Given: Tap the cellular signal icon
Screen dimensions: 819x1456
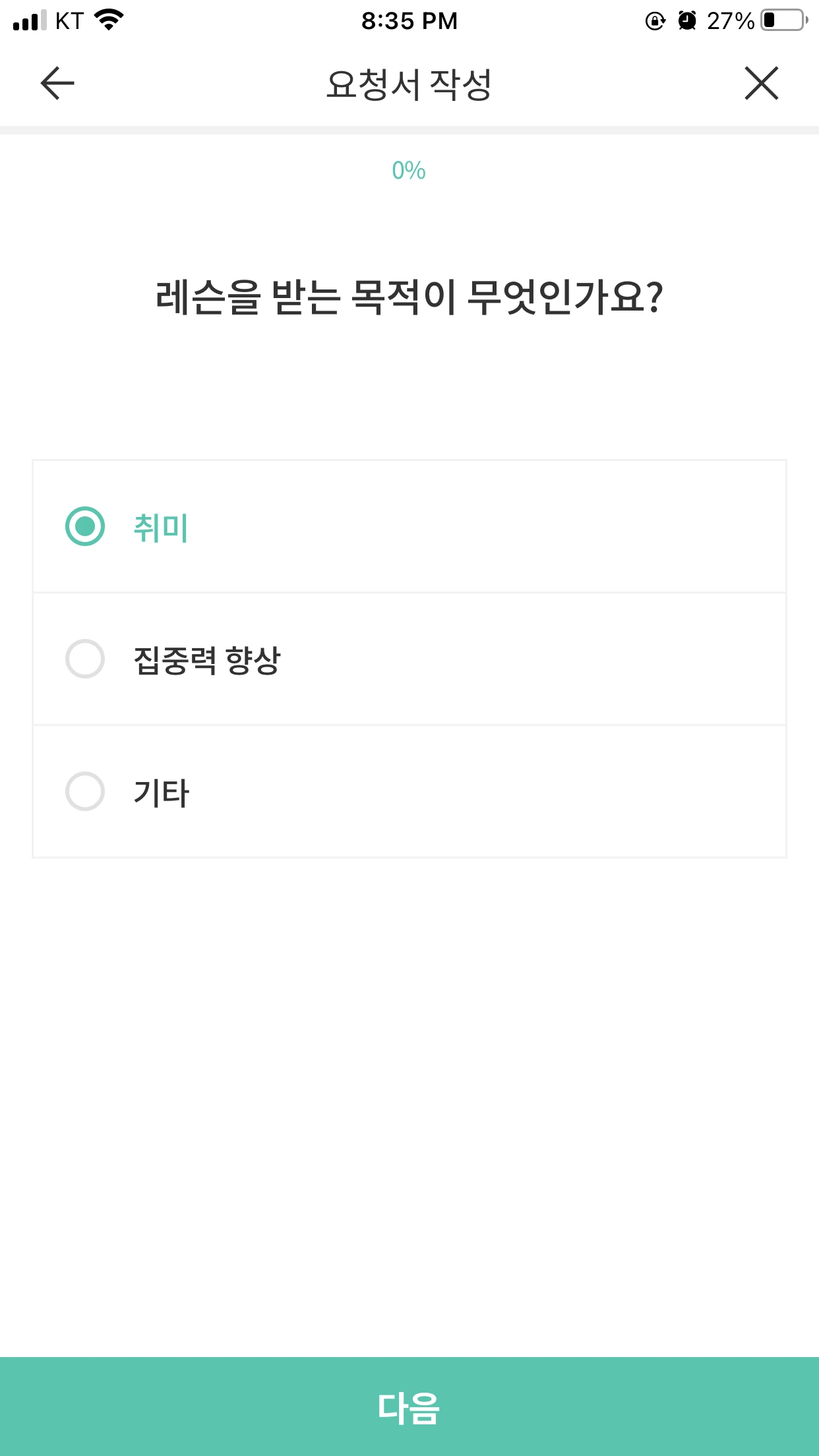Looking at the screenshot, I should click(x=28, y=20).
